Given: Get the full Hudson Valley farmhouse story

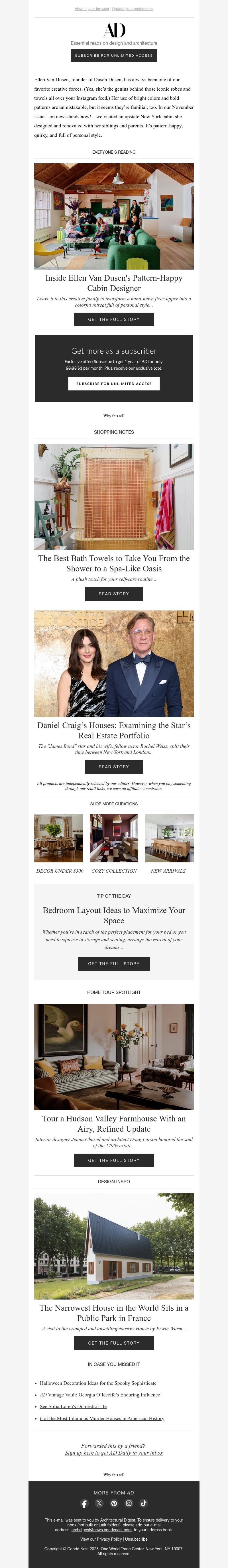Looking at the screenshot, I should coord(114,1160).
